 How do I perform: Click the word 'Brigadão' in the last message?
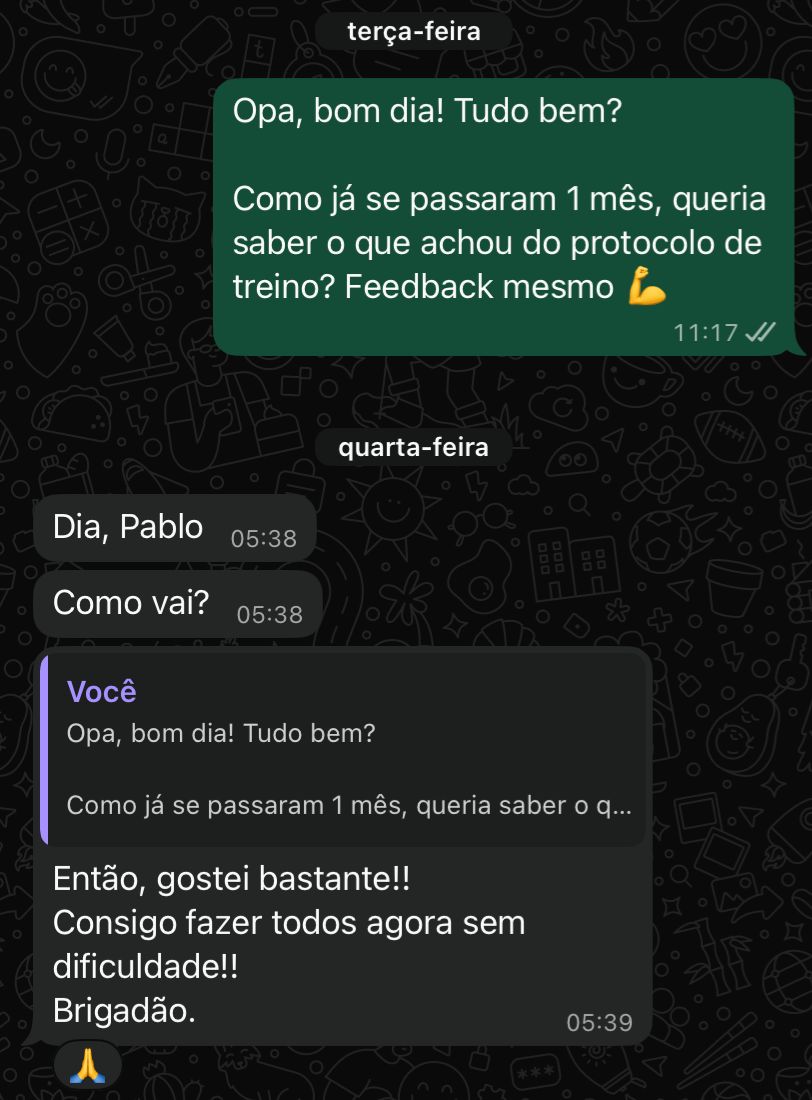tap(123, 1010)
